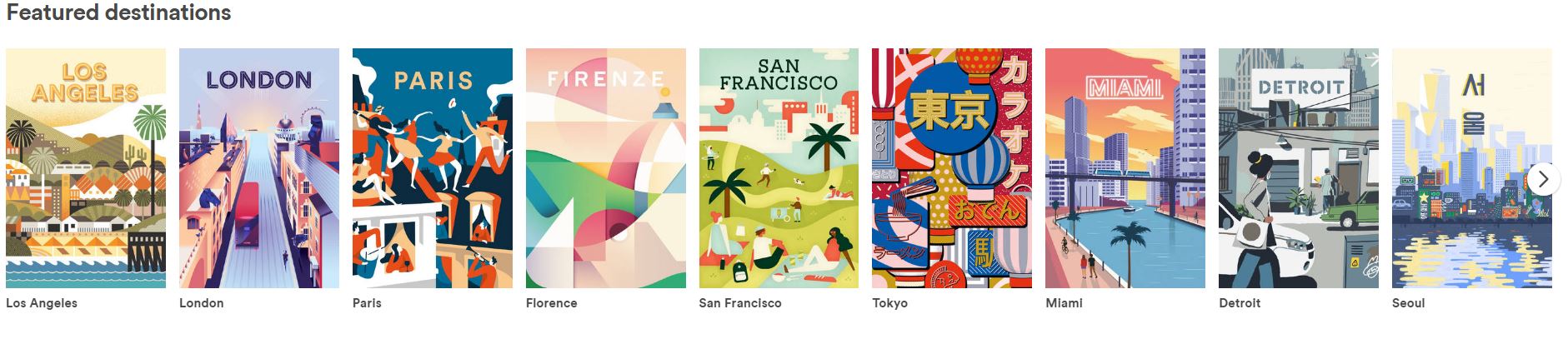Viewport: 1568px width, 344px height.
Task: Select the Detroit destination card
Action: [x=1299, y=168]
